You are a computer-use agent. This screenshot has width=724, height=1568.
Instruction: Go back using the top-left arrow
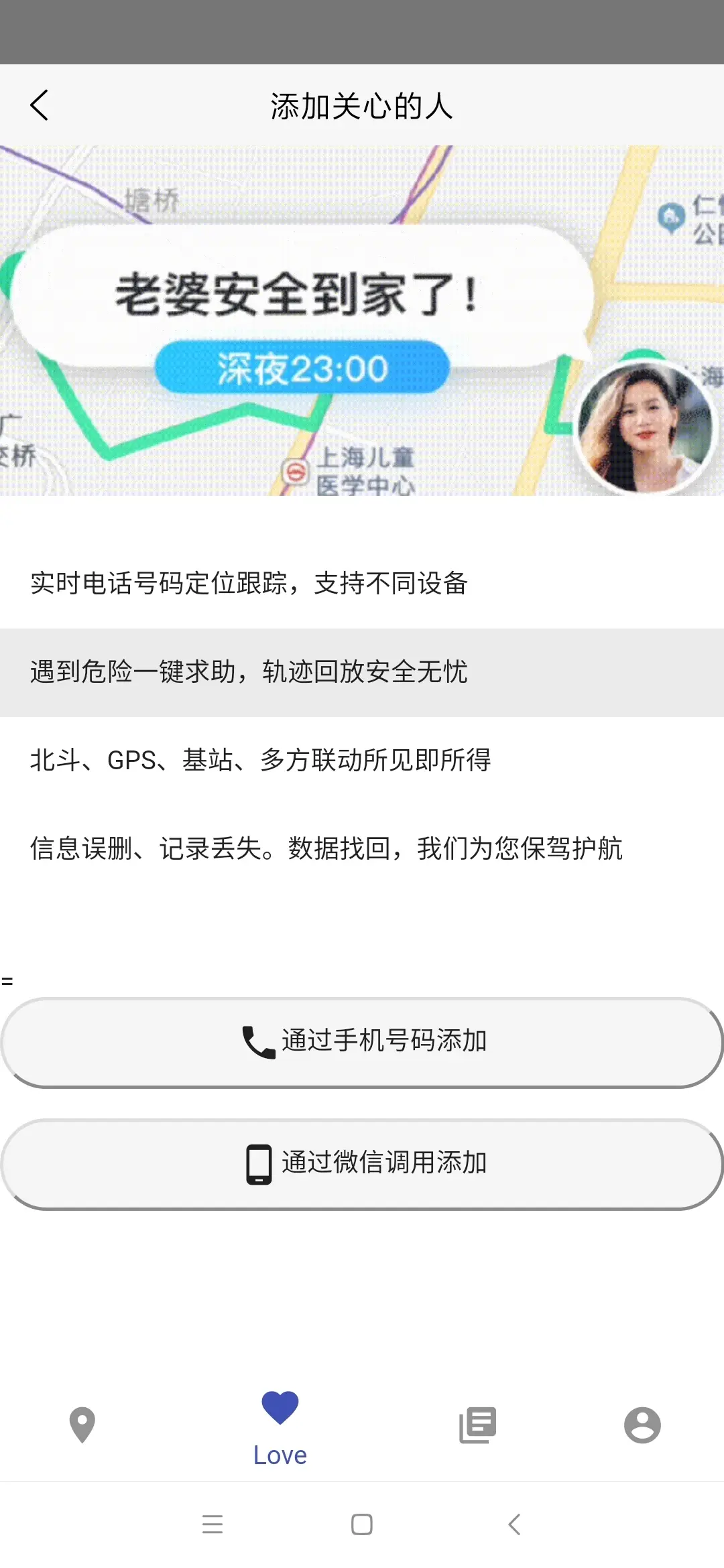(x=40, y=106)
